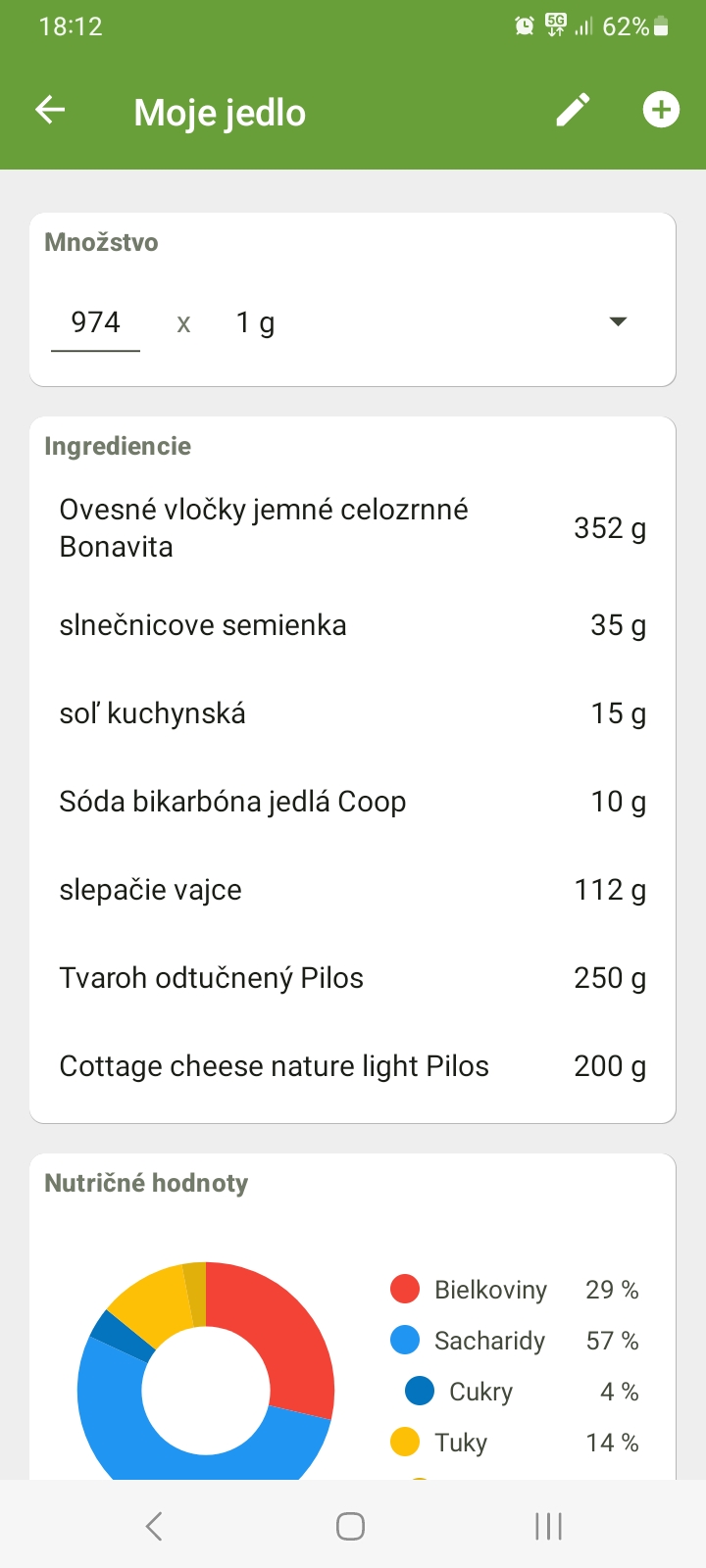Tap the quantity field showing 974
Image resolution: width=706 pixels, height=1568 pixels.
pyautogui.click(x=95, y=322)
